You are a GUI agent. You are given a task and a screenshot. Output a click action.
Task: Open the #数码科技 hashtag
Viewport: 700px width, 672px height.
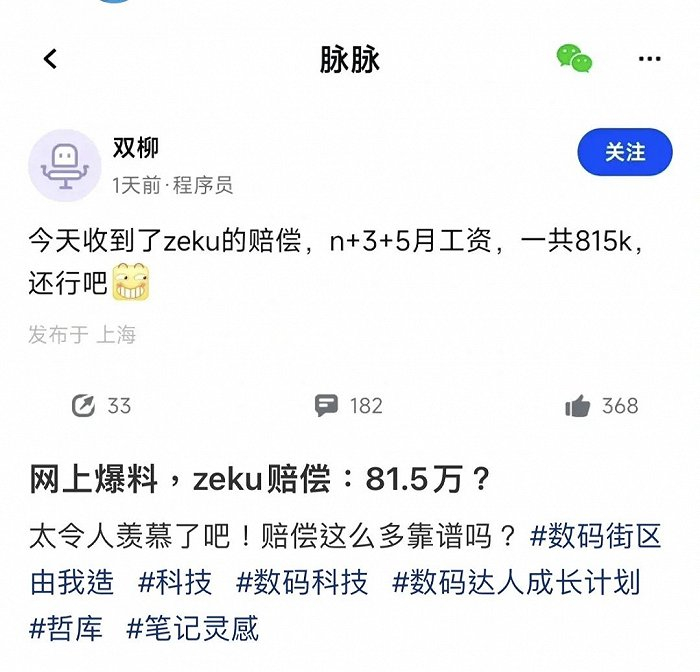(x=301, y=581)
